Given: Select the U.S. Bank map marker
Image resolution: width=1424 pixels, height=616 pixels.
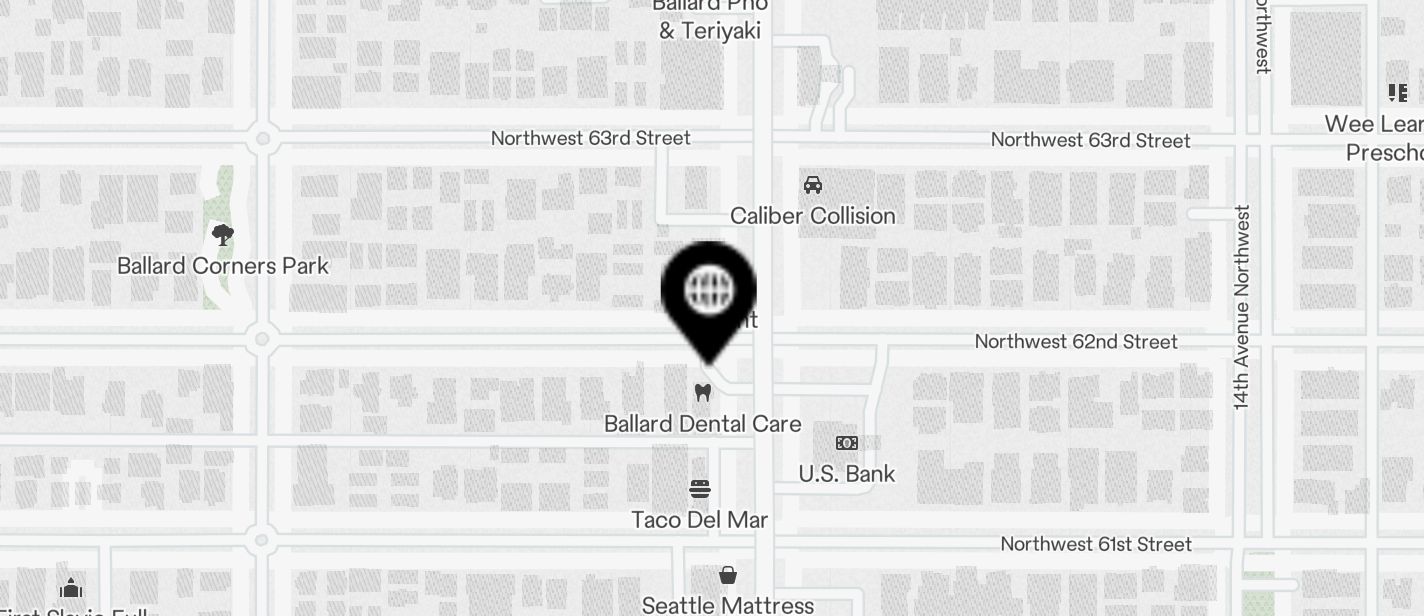Looking at the screenshot, I should click(x=847, y=443).
